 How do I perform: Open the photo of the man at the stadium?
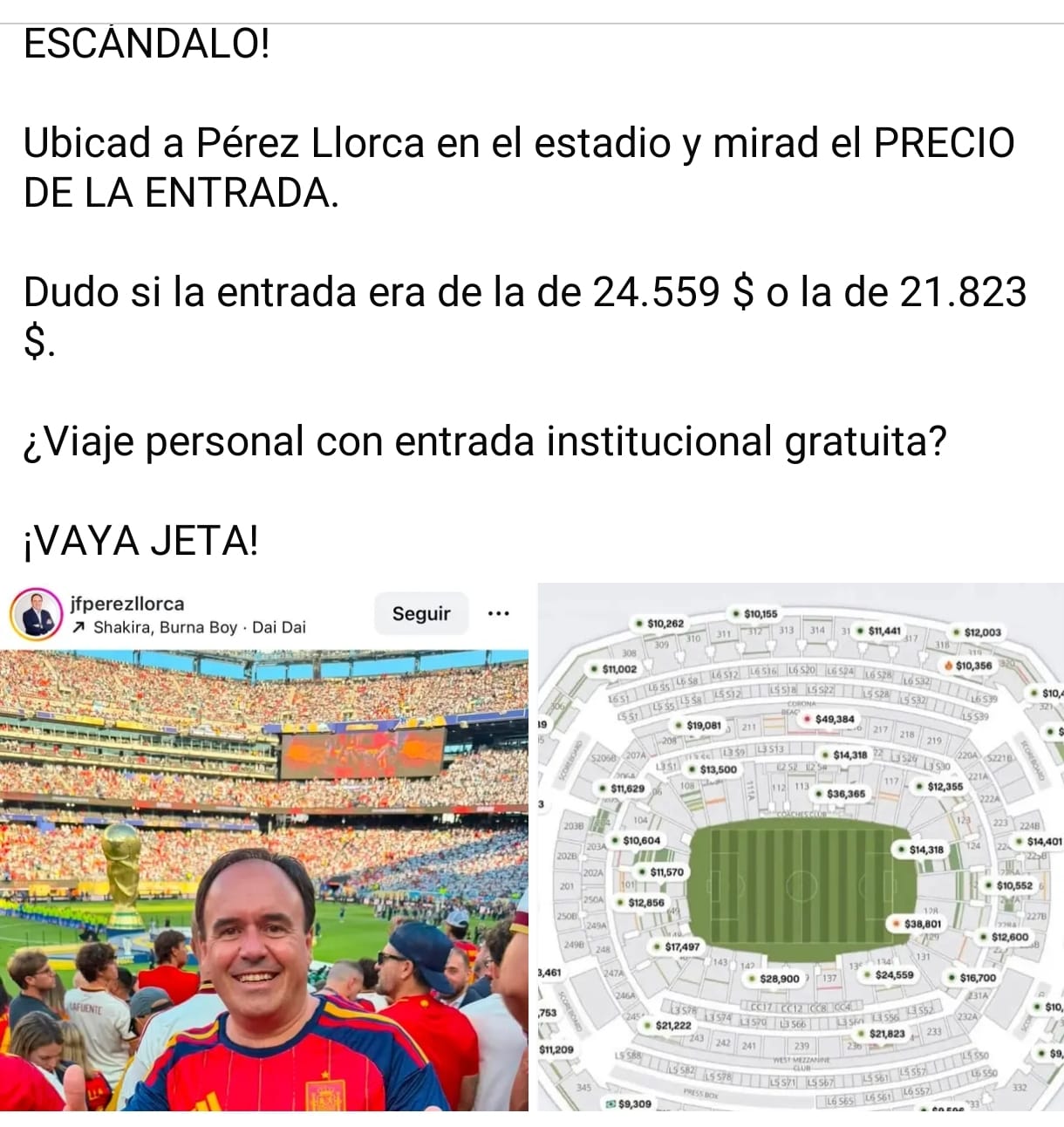(x=264, y=879)
